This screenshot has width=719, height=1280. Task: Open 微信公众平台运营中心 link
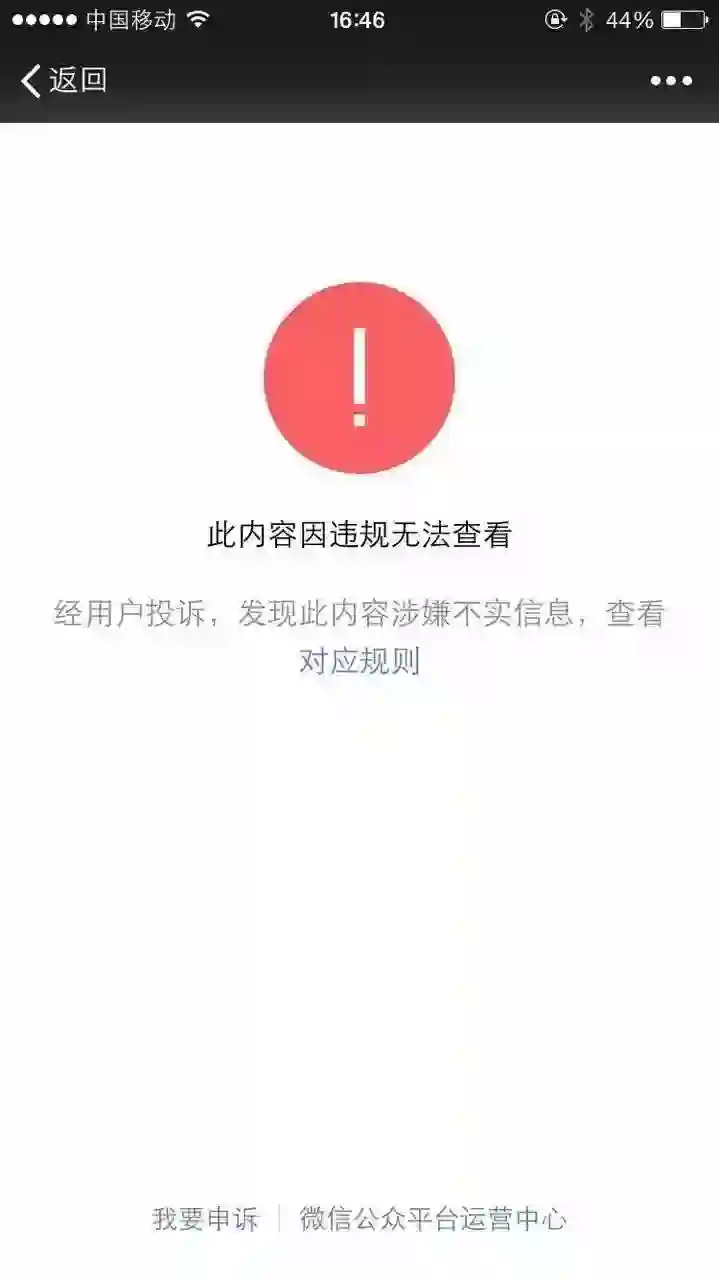tap(433, 1219)
